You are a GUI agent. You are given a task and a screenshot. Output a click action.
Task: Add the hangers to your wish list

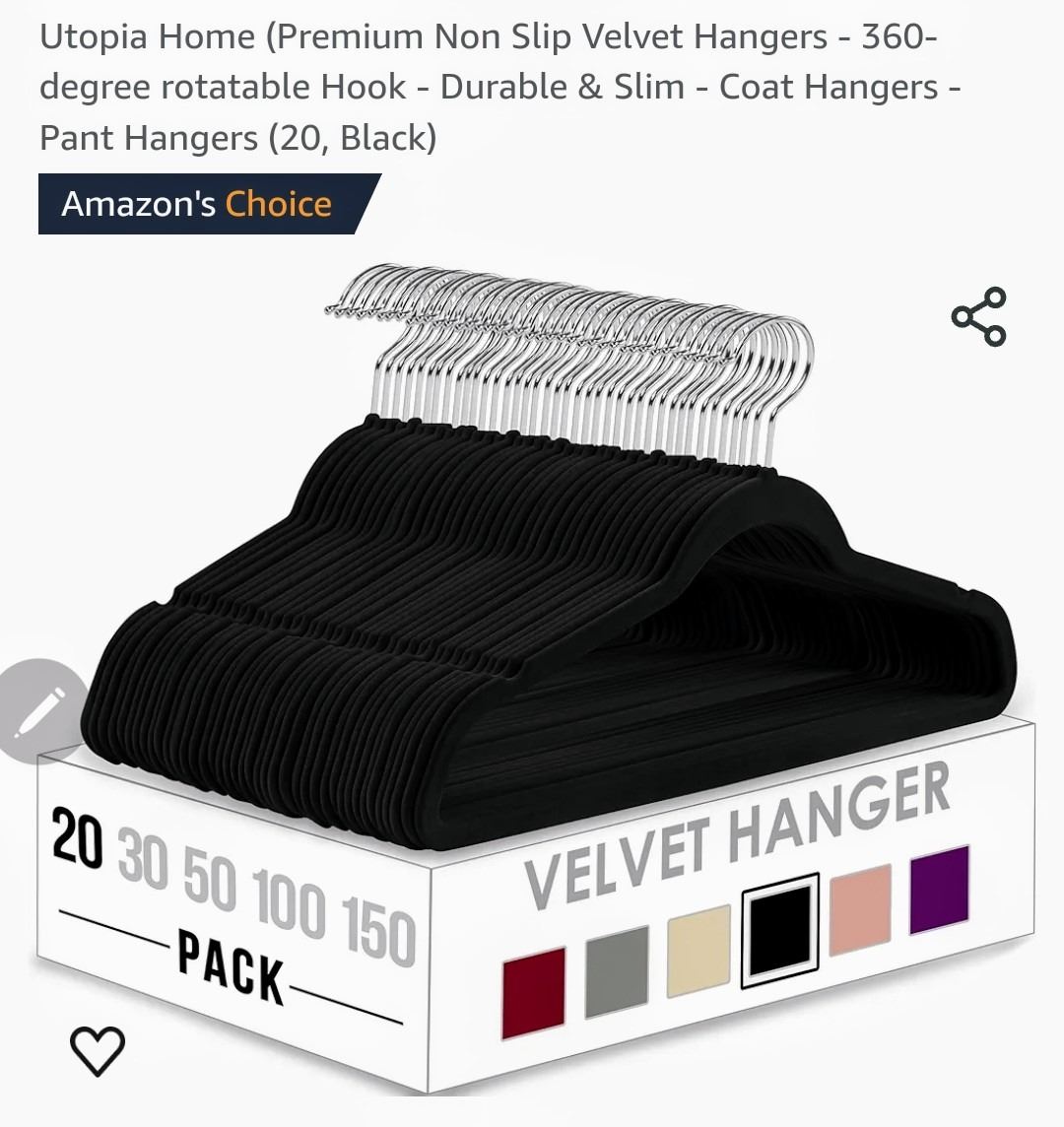click(x=98, y=1050)
